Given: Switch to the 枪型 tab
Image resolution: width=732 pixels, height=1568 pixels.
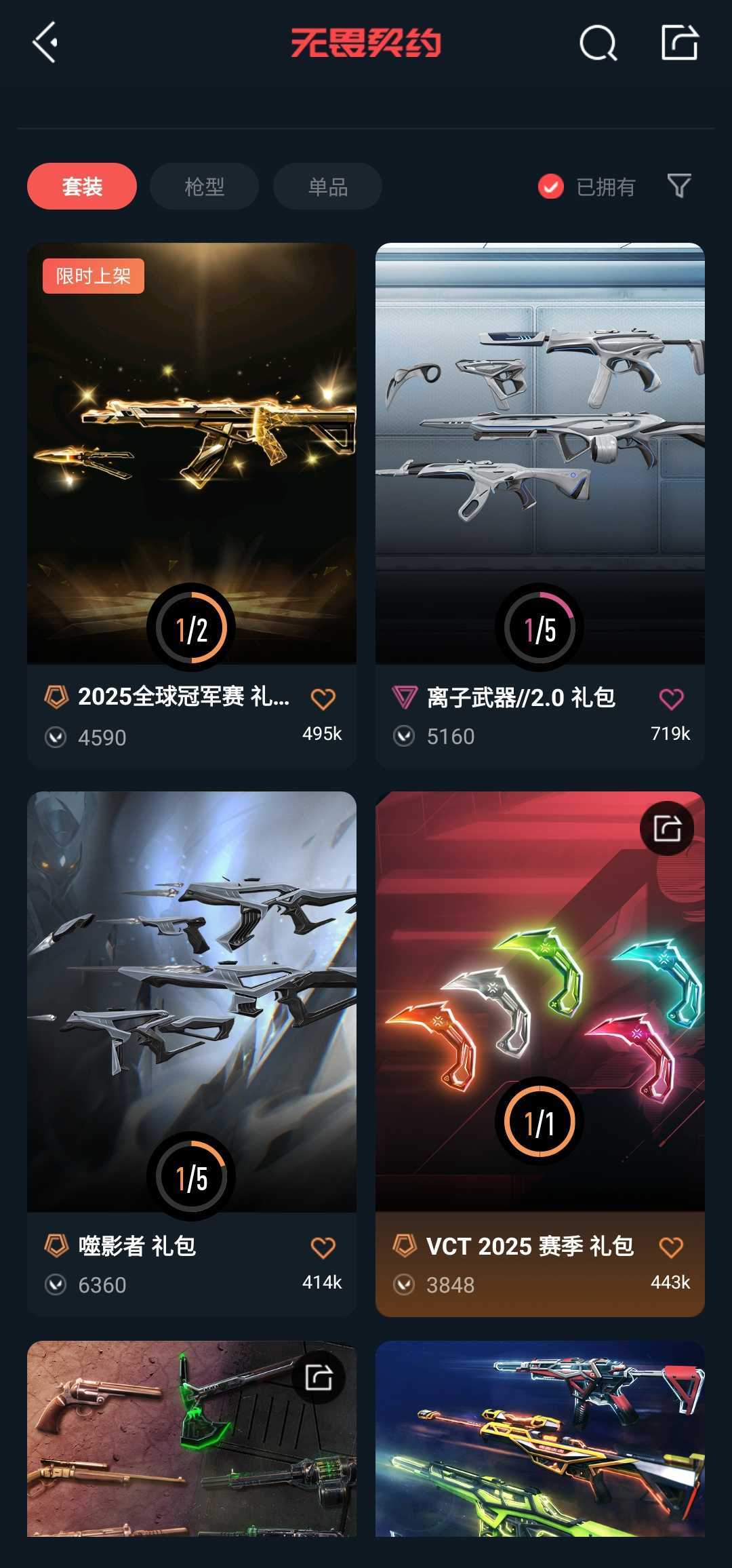Looking at the screenshot, I should [204, 186].
